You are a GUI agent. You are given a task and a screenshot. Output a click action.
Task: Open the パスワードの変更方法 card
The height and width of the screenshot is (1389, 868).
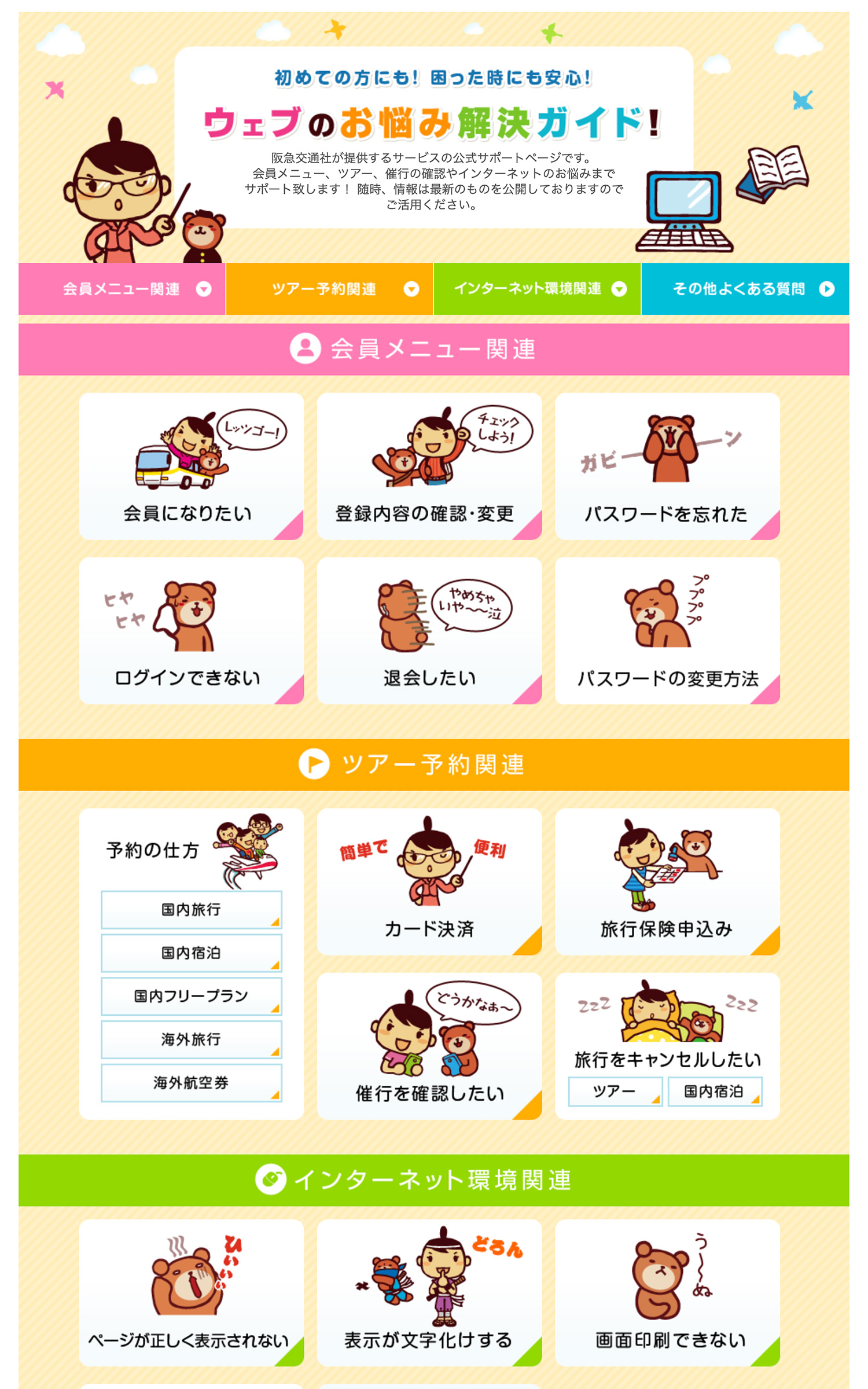(x=667, y=631)
